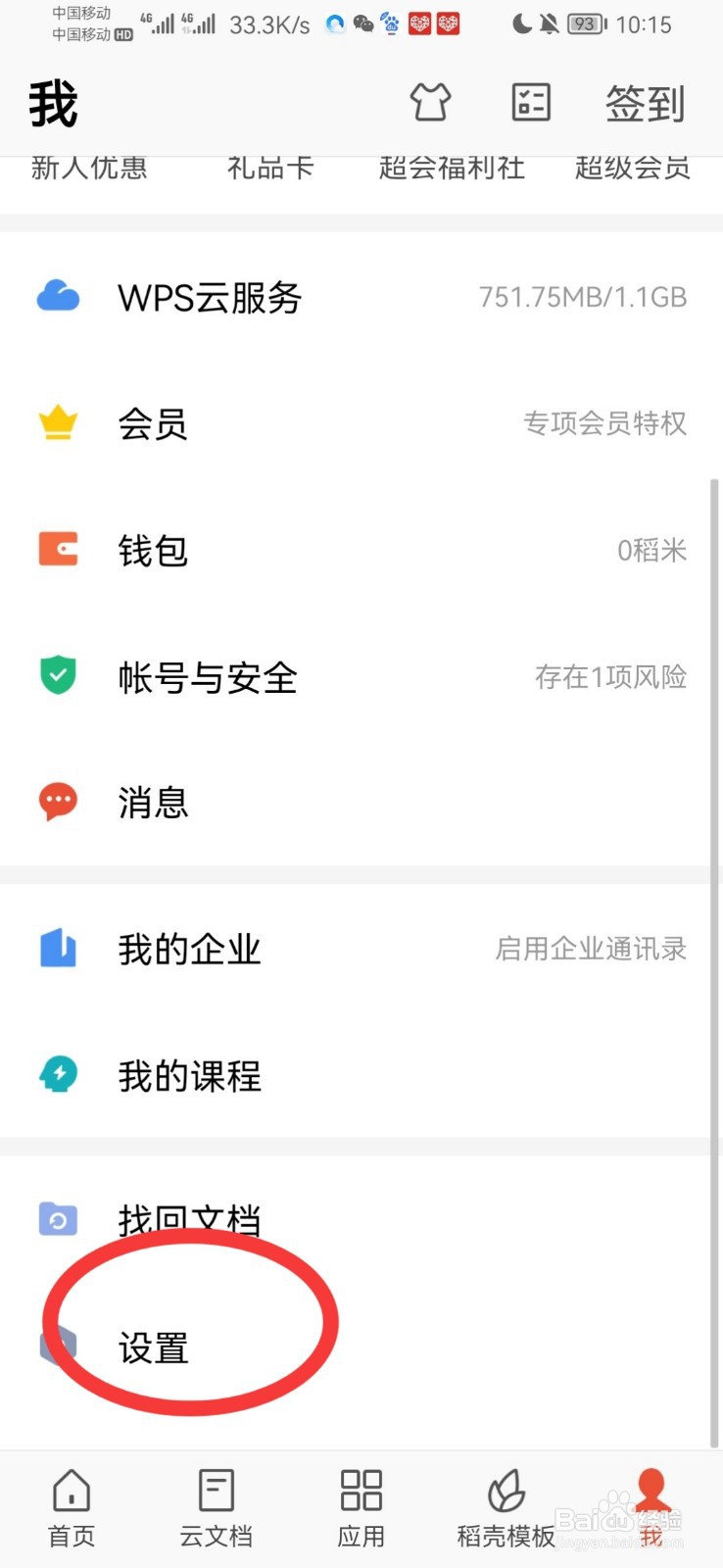The width and height of the screenshot is (723, 1568).
Task: Open 我的课程 row
Action: coord(361,1075)
